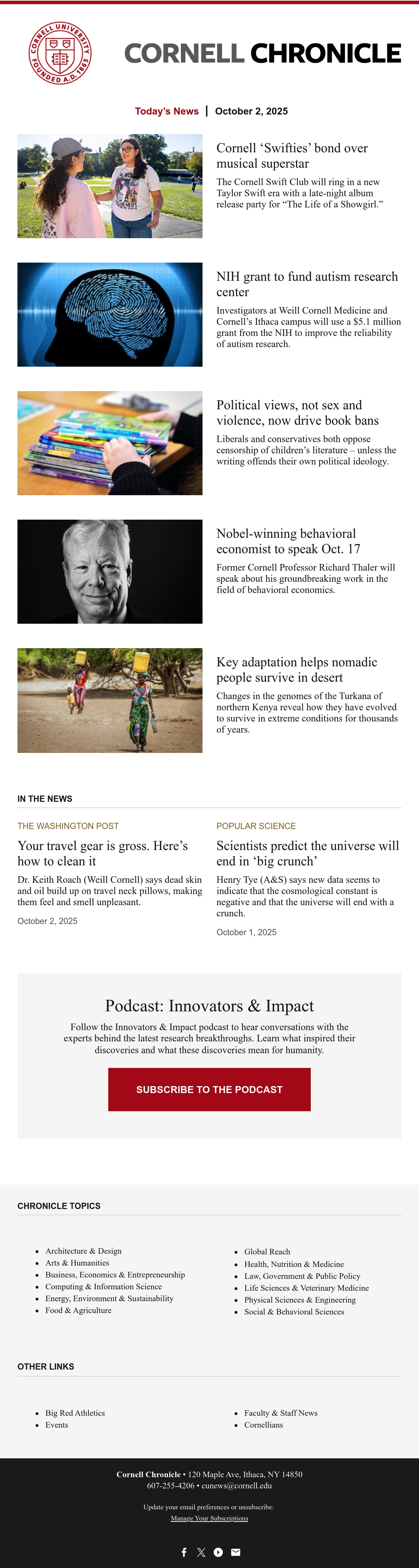Subscribe to the Innovators & Impact podcast
Viewport: 419px width, 1568px height.
tap(209, 1090)
